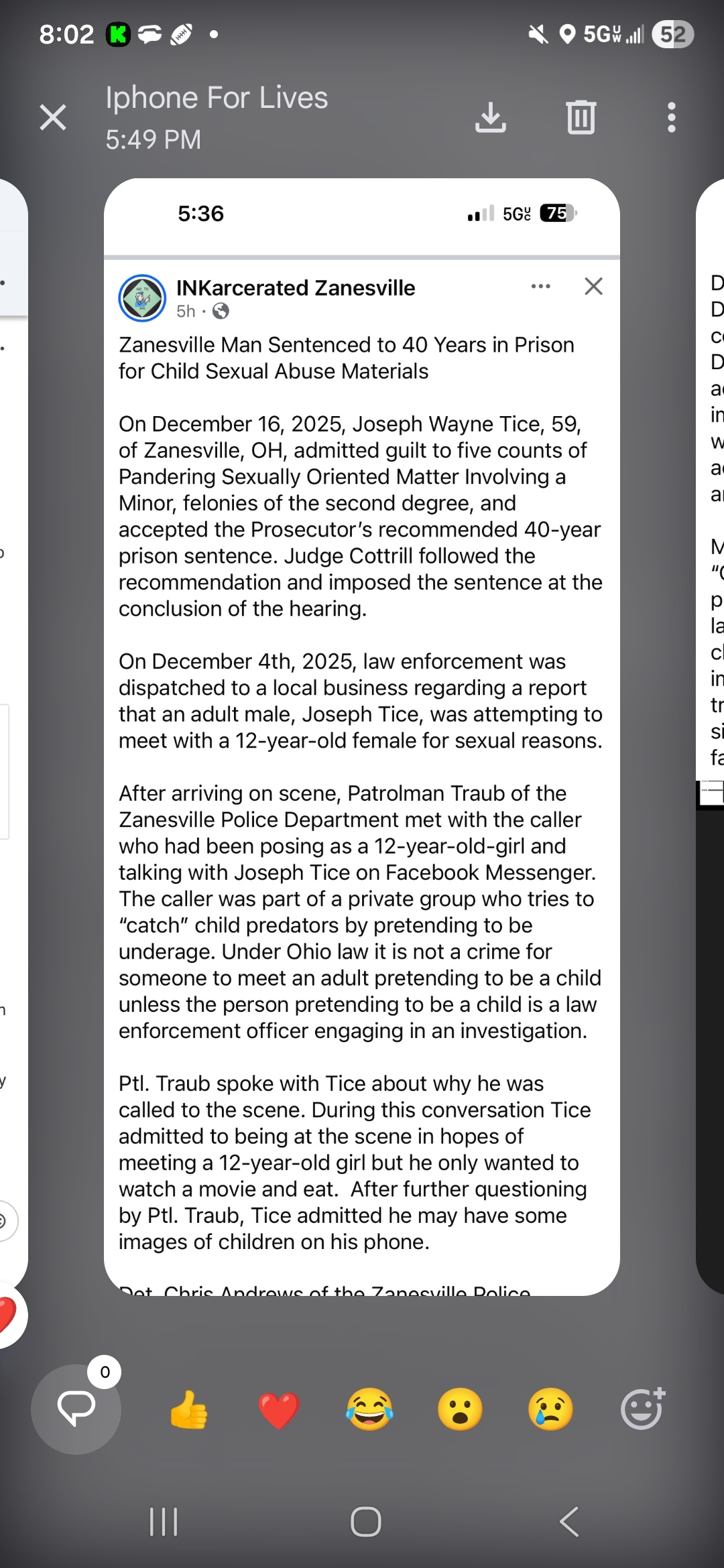Close the image viewer
This screenshot has width=724, height=1568.
tap(53, 117)
